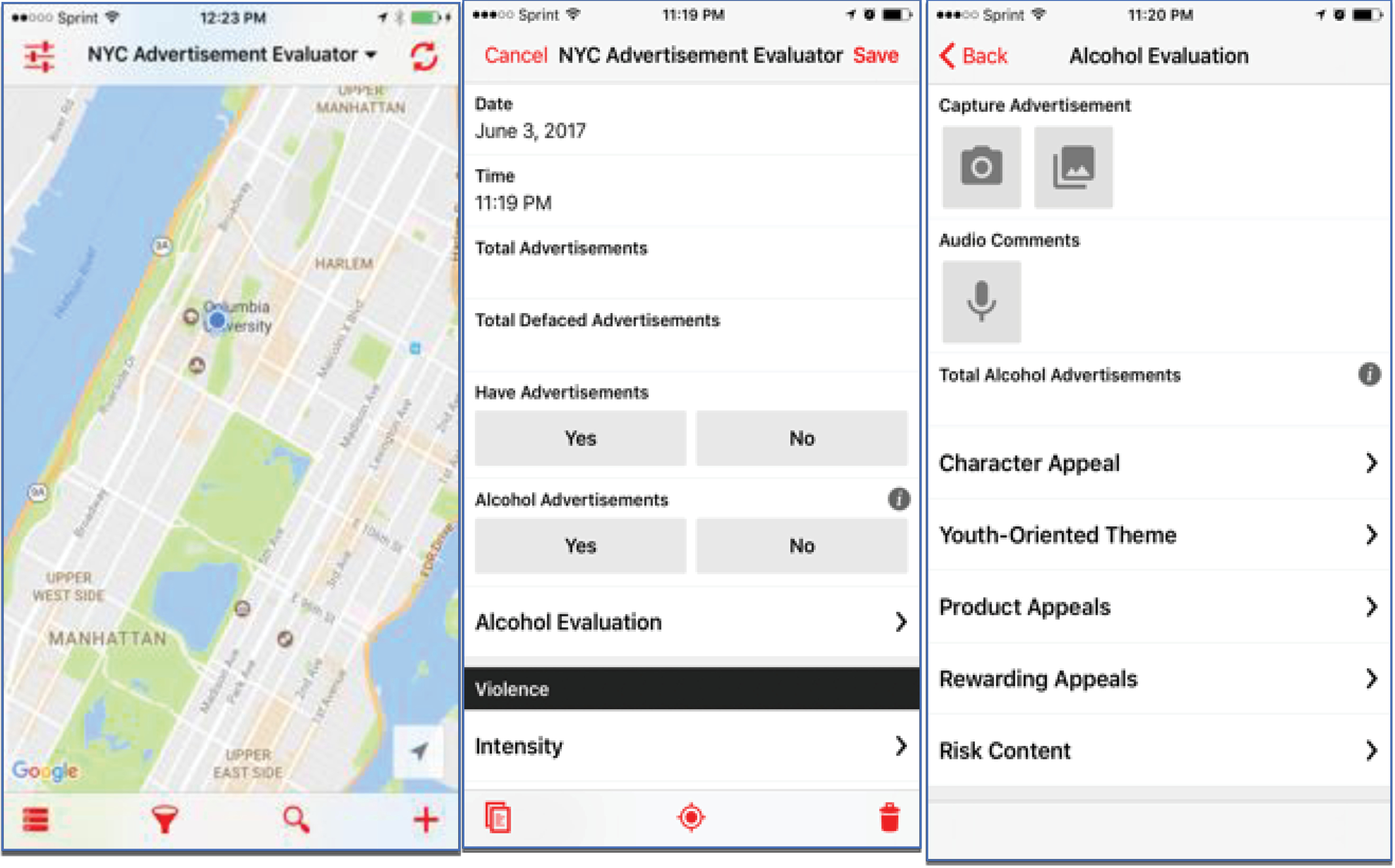Record audio comments with microphone button
Image resolution: width=1395 pixels, height=868 pixels.
(x=981, y=302)
